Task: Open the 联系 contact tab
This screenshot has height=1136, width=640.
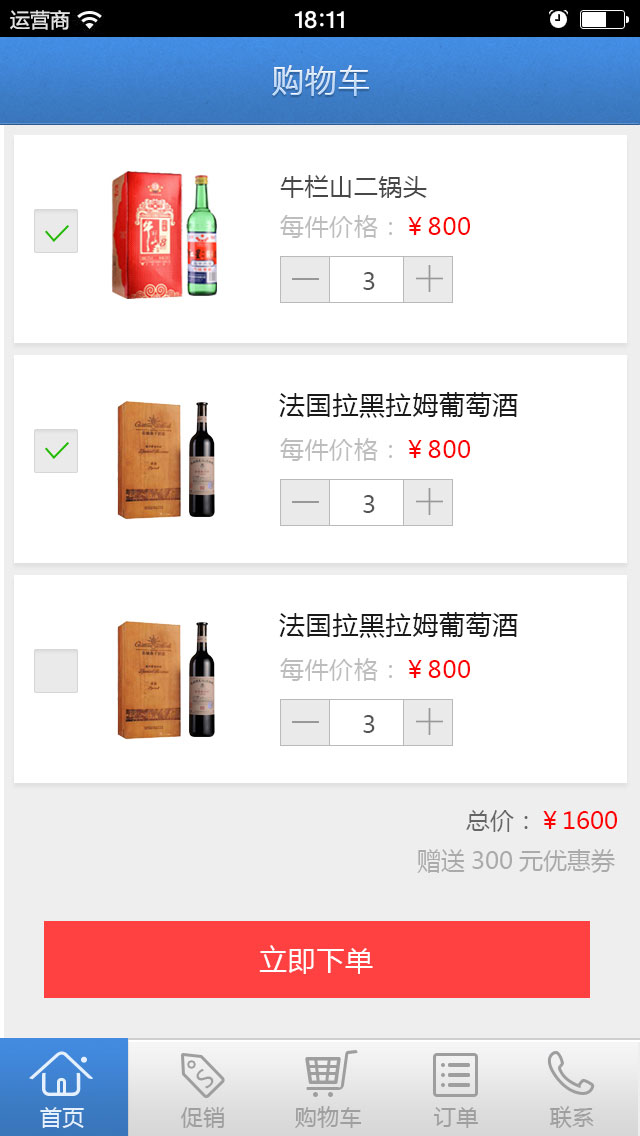Action: [571, 1087]
